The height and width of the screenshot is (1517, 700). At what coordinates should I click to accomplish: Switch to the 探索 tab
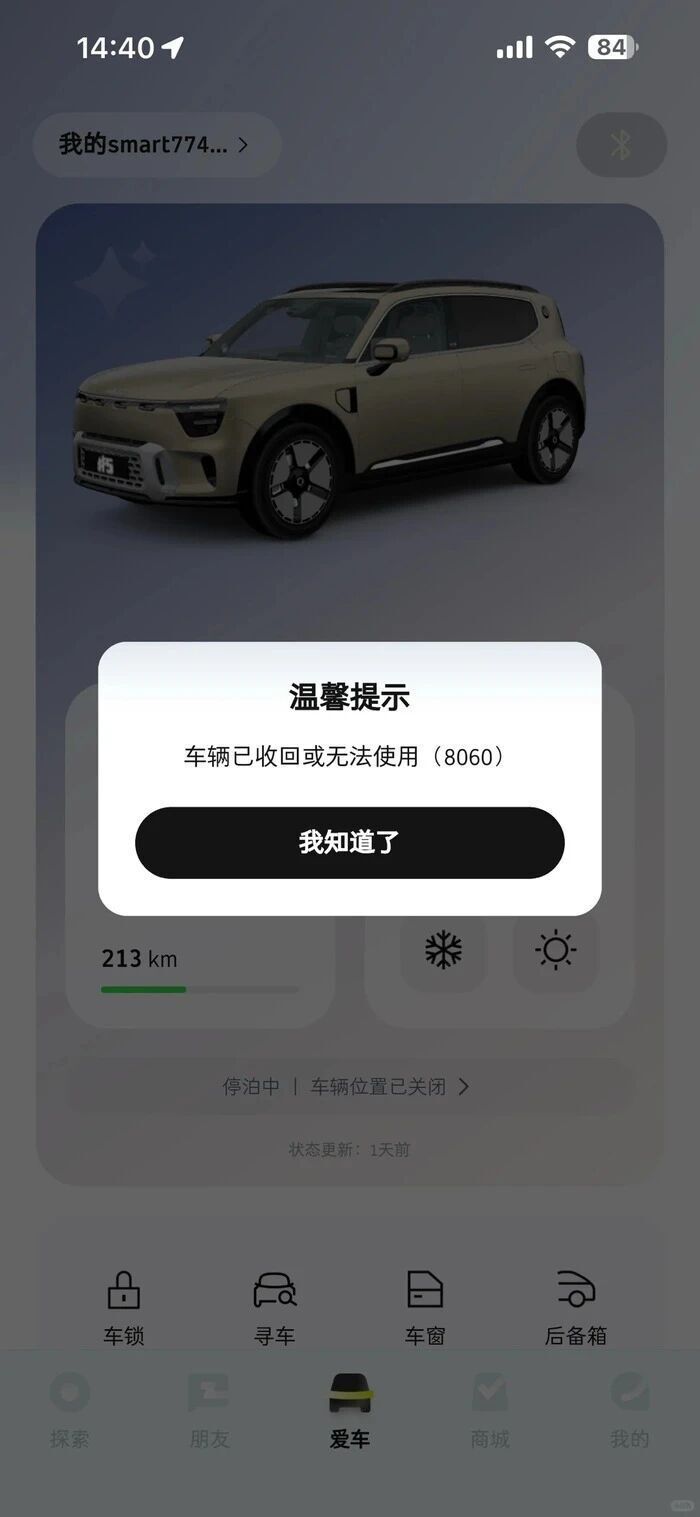click(x=70, y=1410)
